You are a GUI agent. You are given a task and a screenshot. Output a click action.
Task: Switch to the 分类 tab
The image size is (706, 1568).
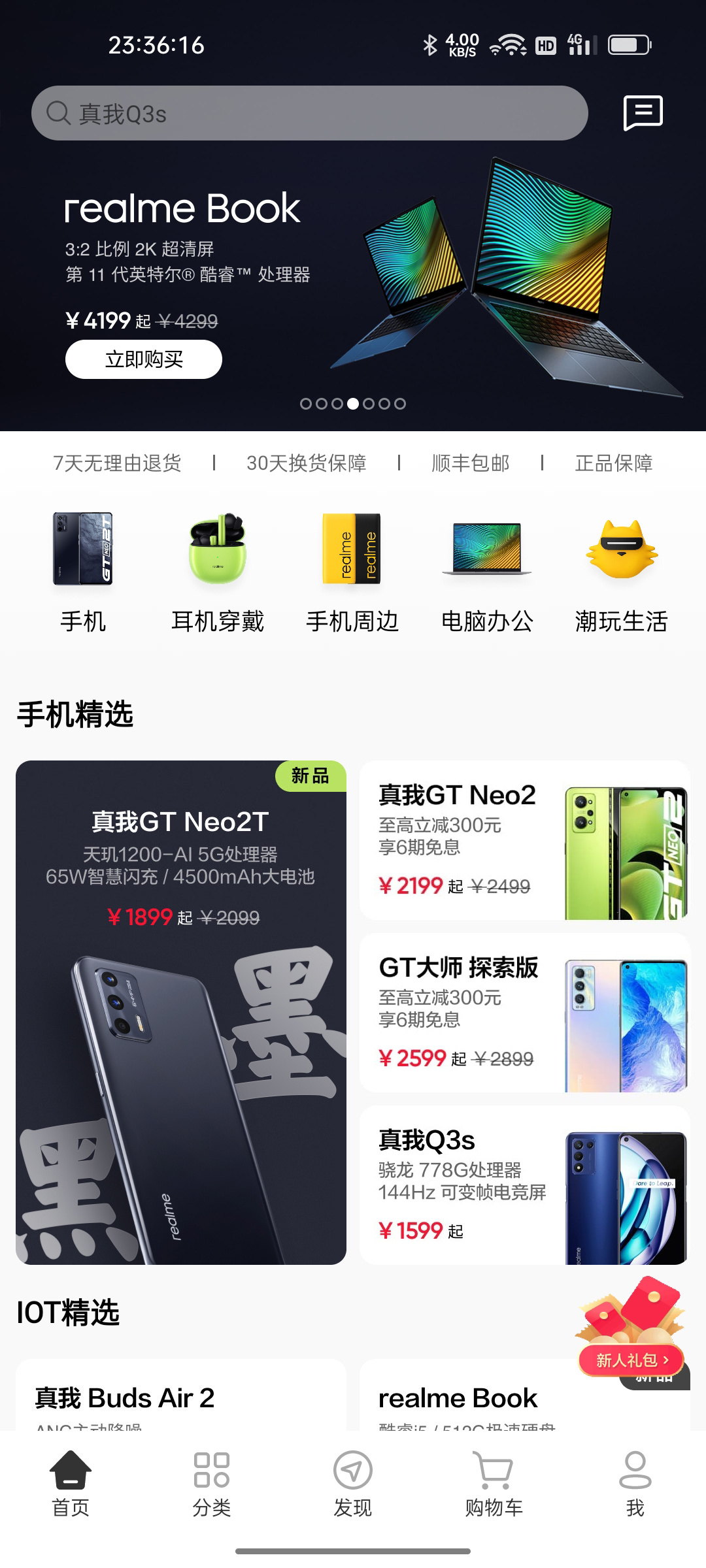(211, 1484)
